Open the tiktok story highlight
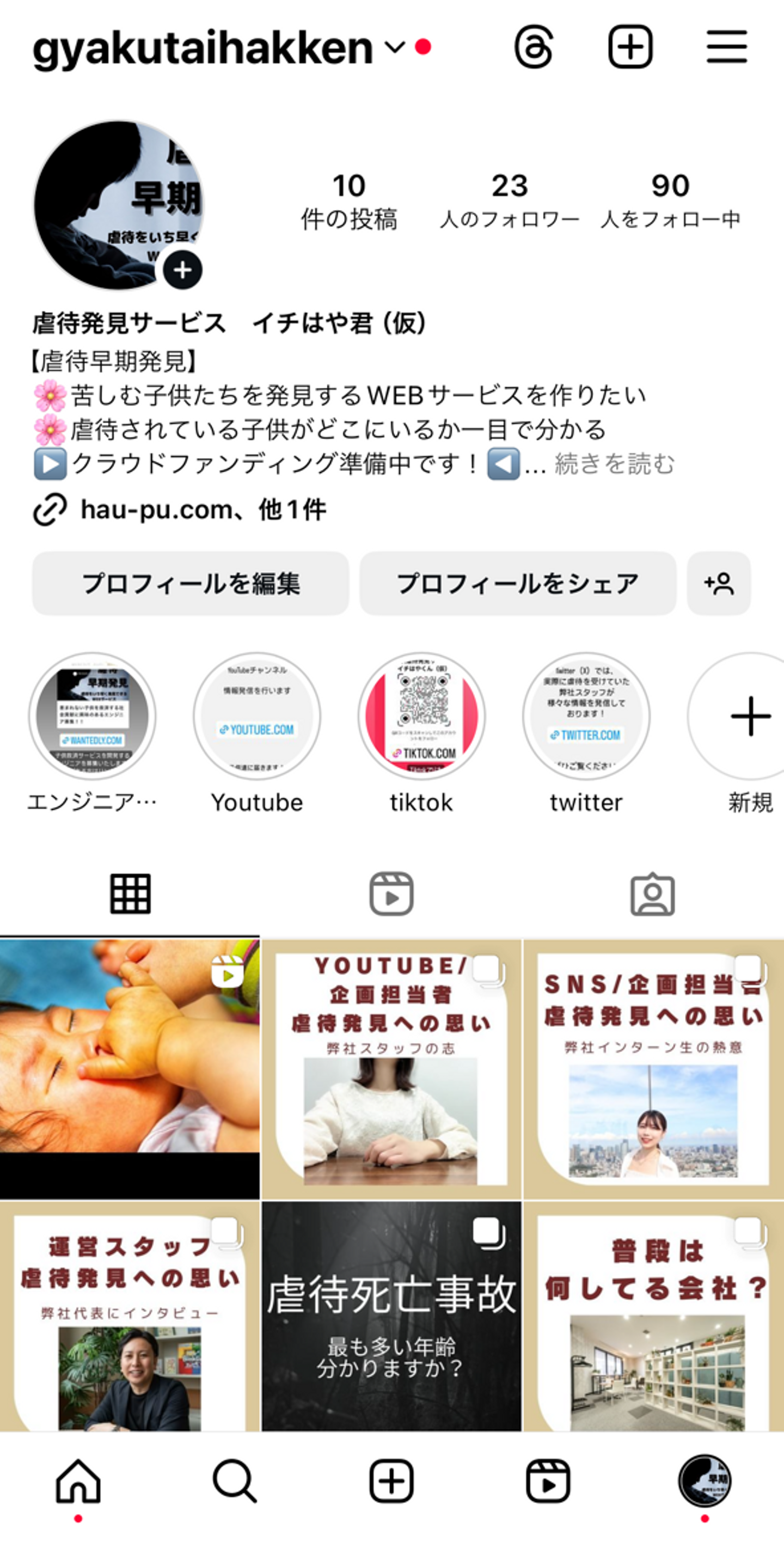784x1548 pixels. (x=421, y=717)
